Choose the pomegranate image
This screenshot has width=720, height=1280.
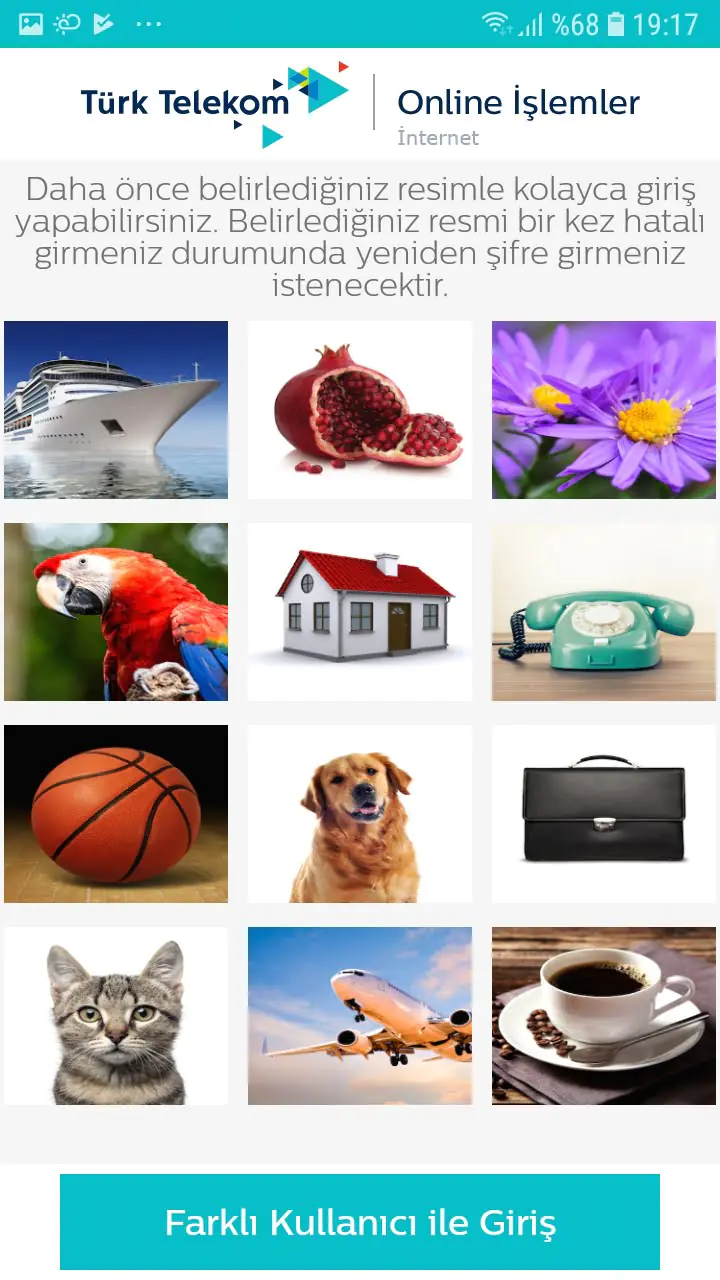[360, 410]
